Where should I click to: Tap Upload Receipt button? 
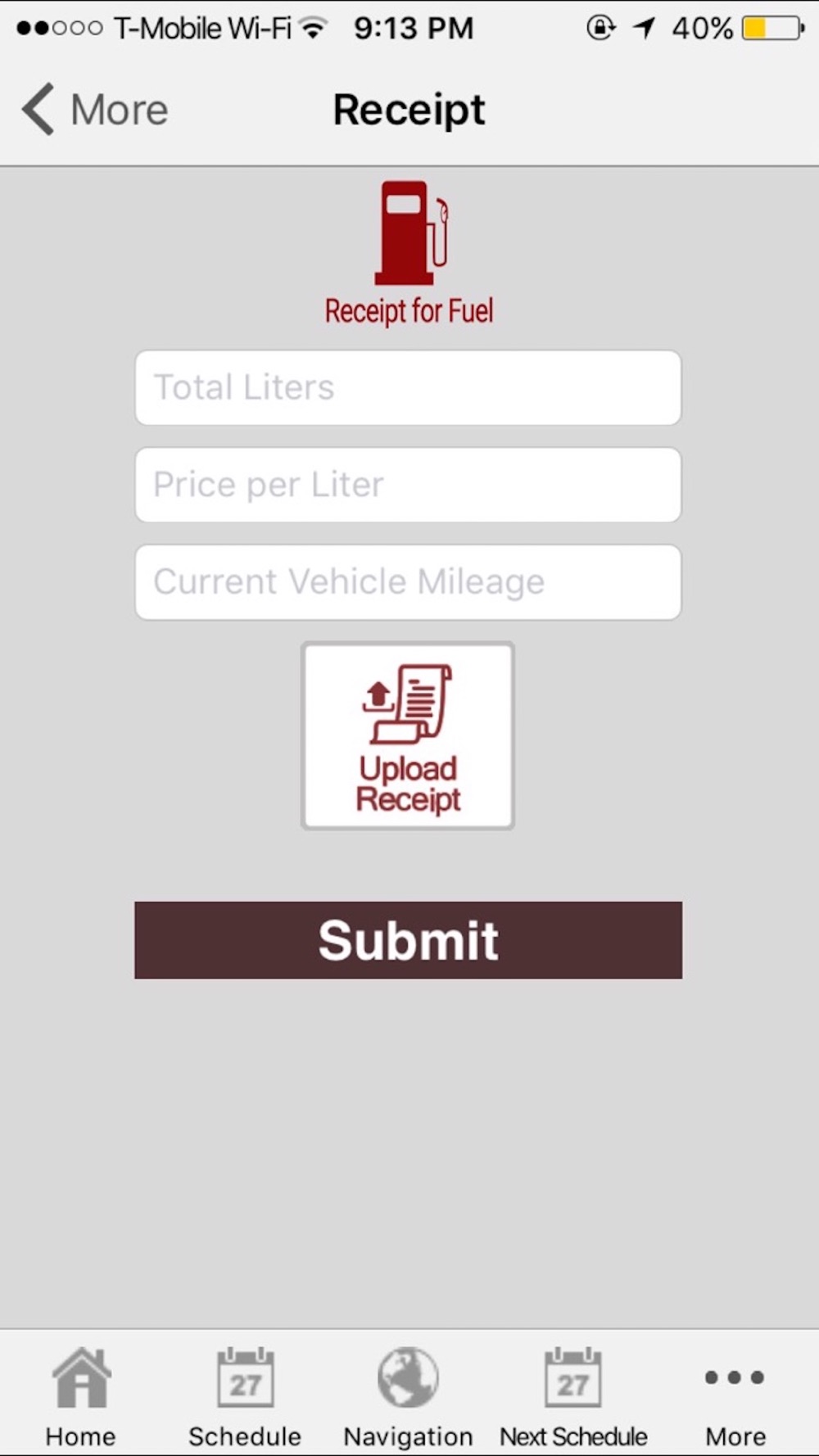point(408,735)
